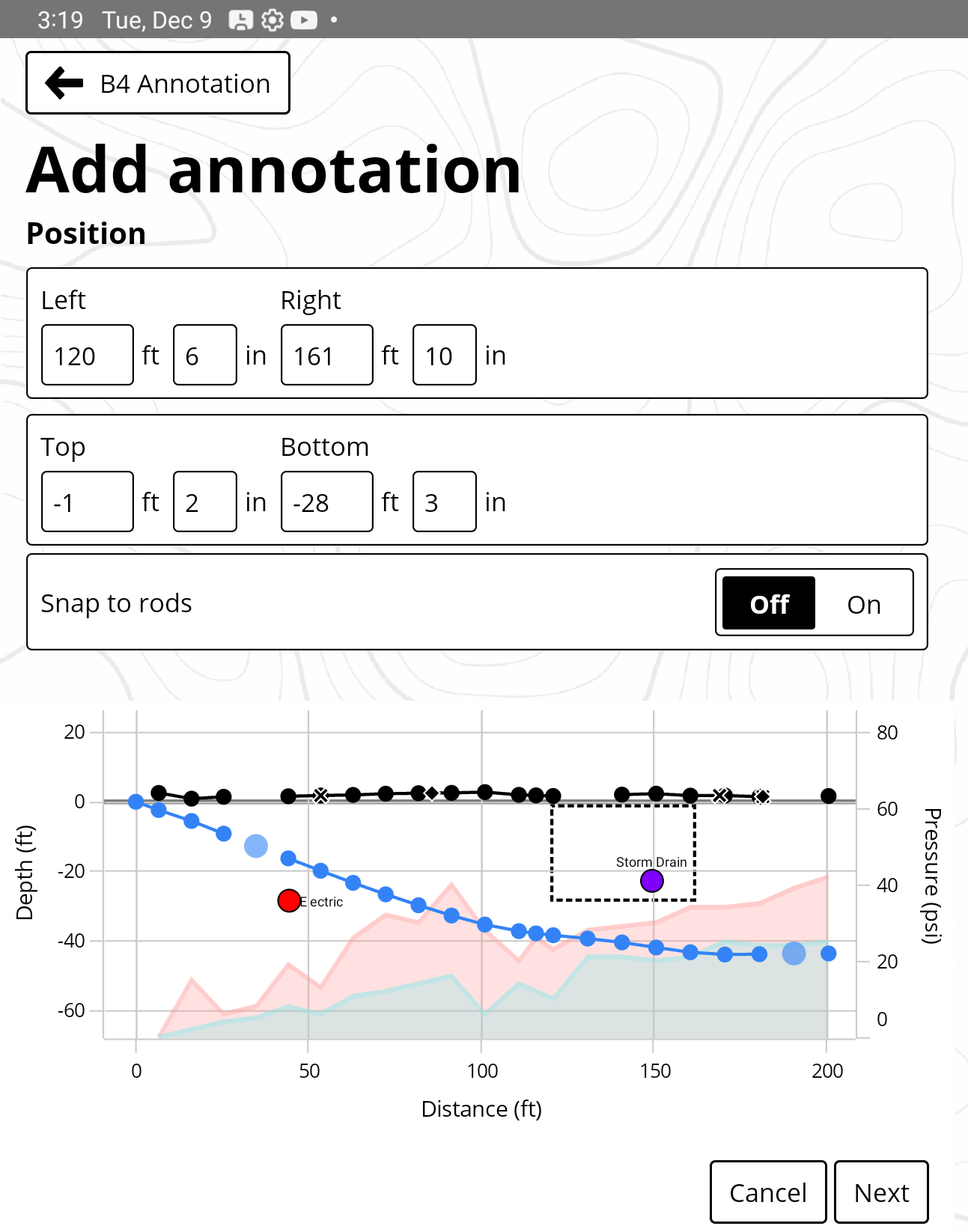The height and width of the screenshot is (1232, 968).
Task: Edit the Left inches field
Action: (204, 356)
